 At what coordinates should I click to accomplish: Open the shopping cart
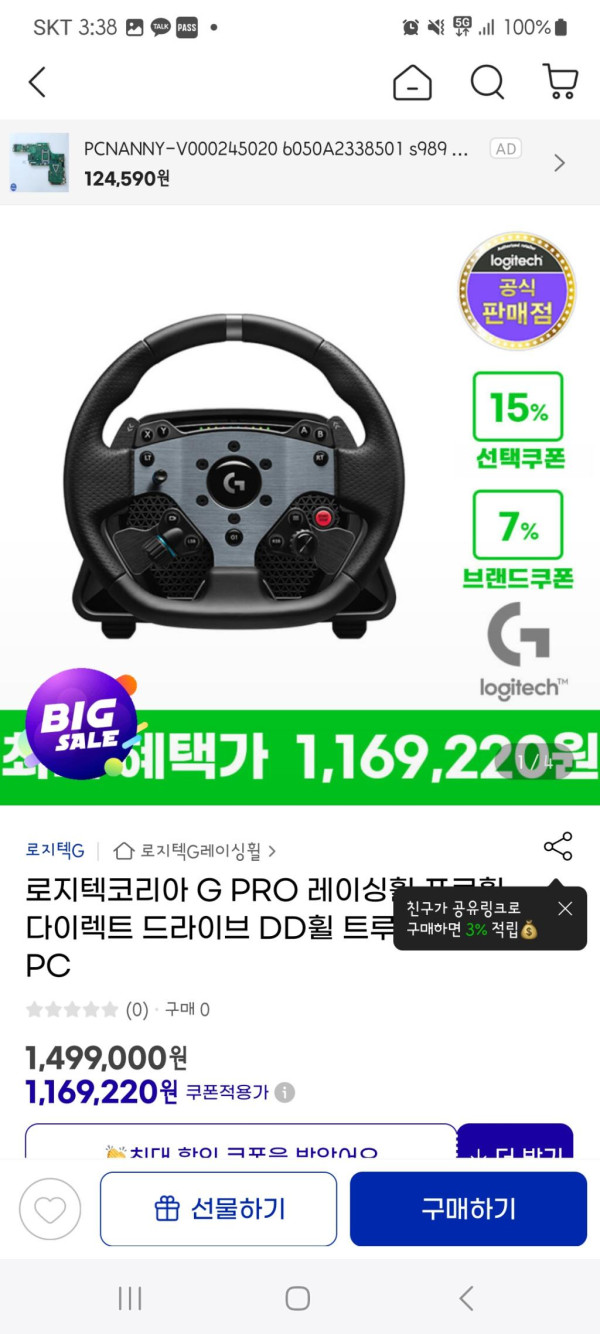coord(560,82)
